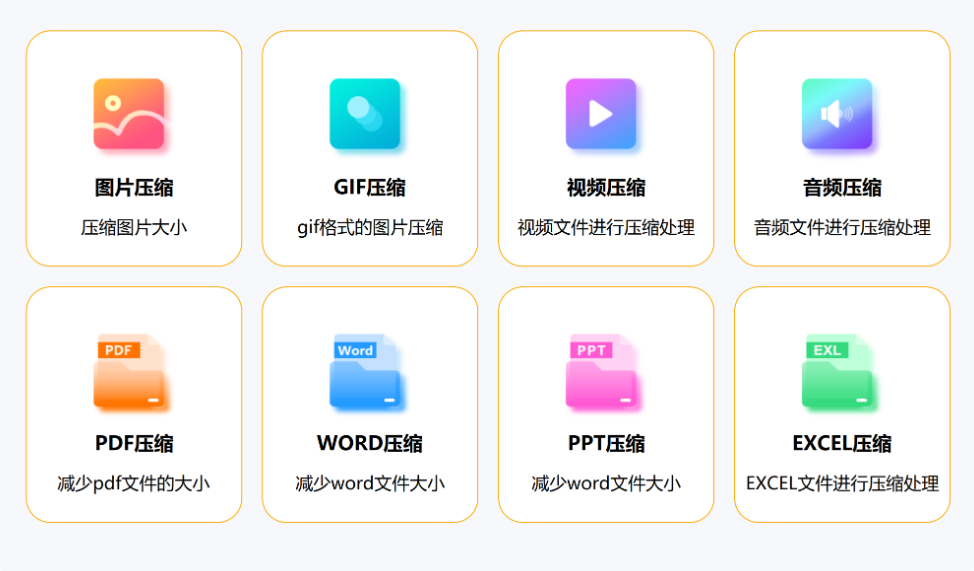Select the GIF压缩 card
This screenshot has height=571, width=974.
point(369,150)
